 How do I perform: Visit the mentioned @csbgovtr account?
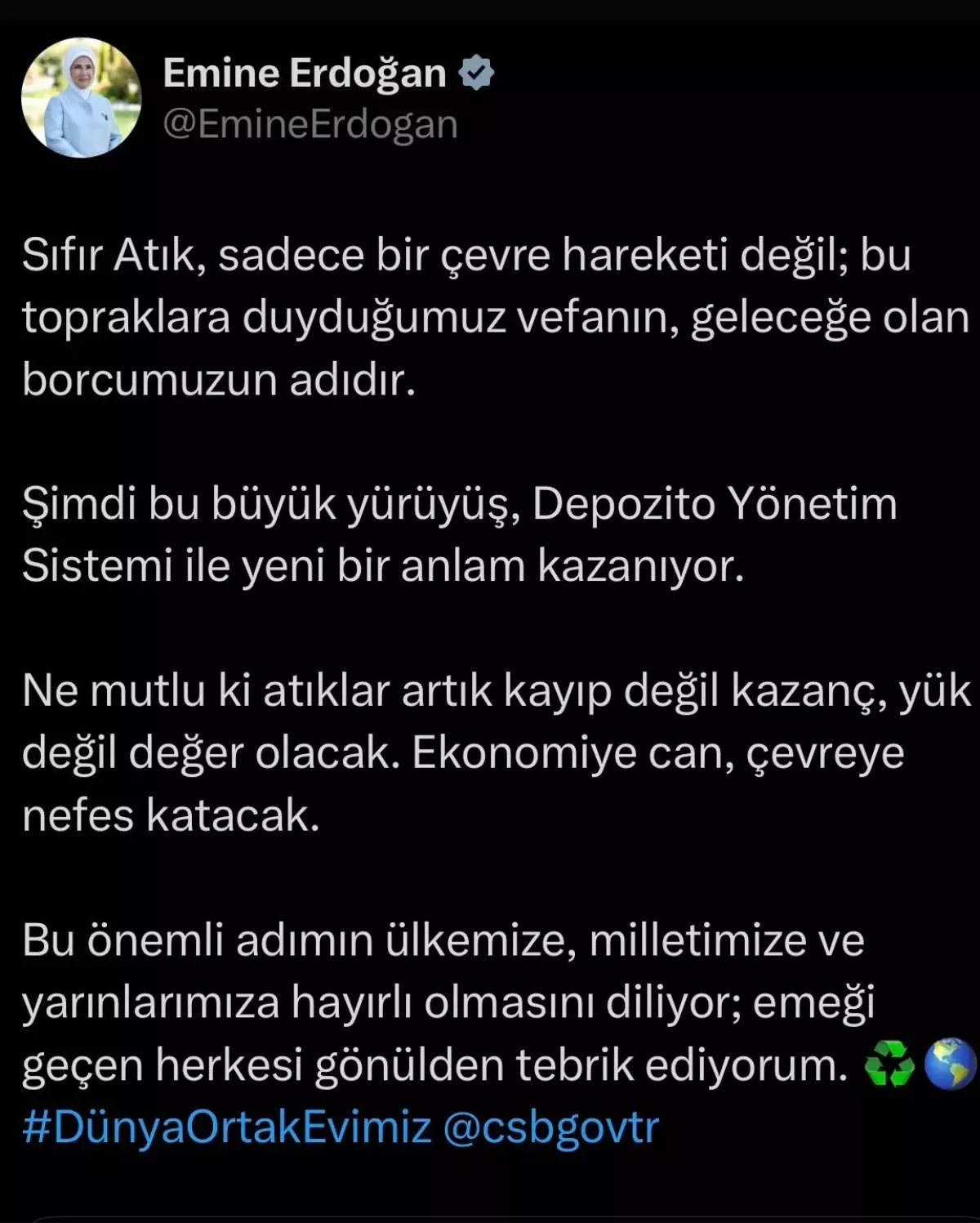(550, 1127)
